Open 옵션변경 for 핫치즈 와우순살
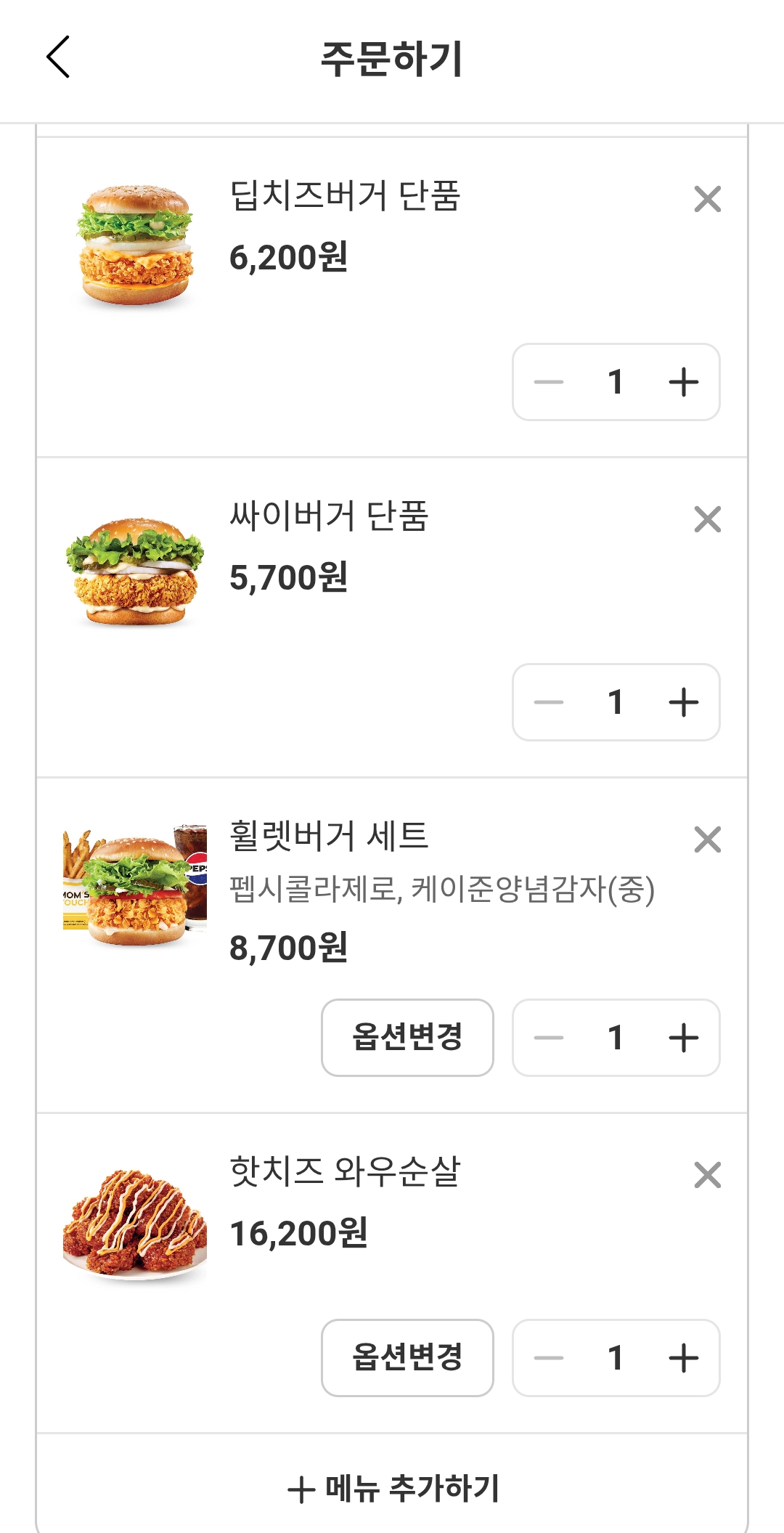This screenshot has height=1533, width=784. (407, 1357)
